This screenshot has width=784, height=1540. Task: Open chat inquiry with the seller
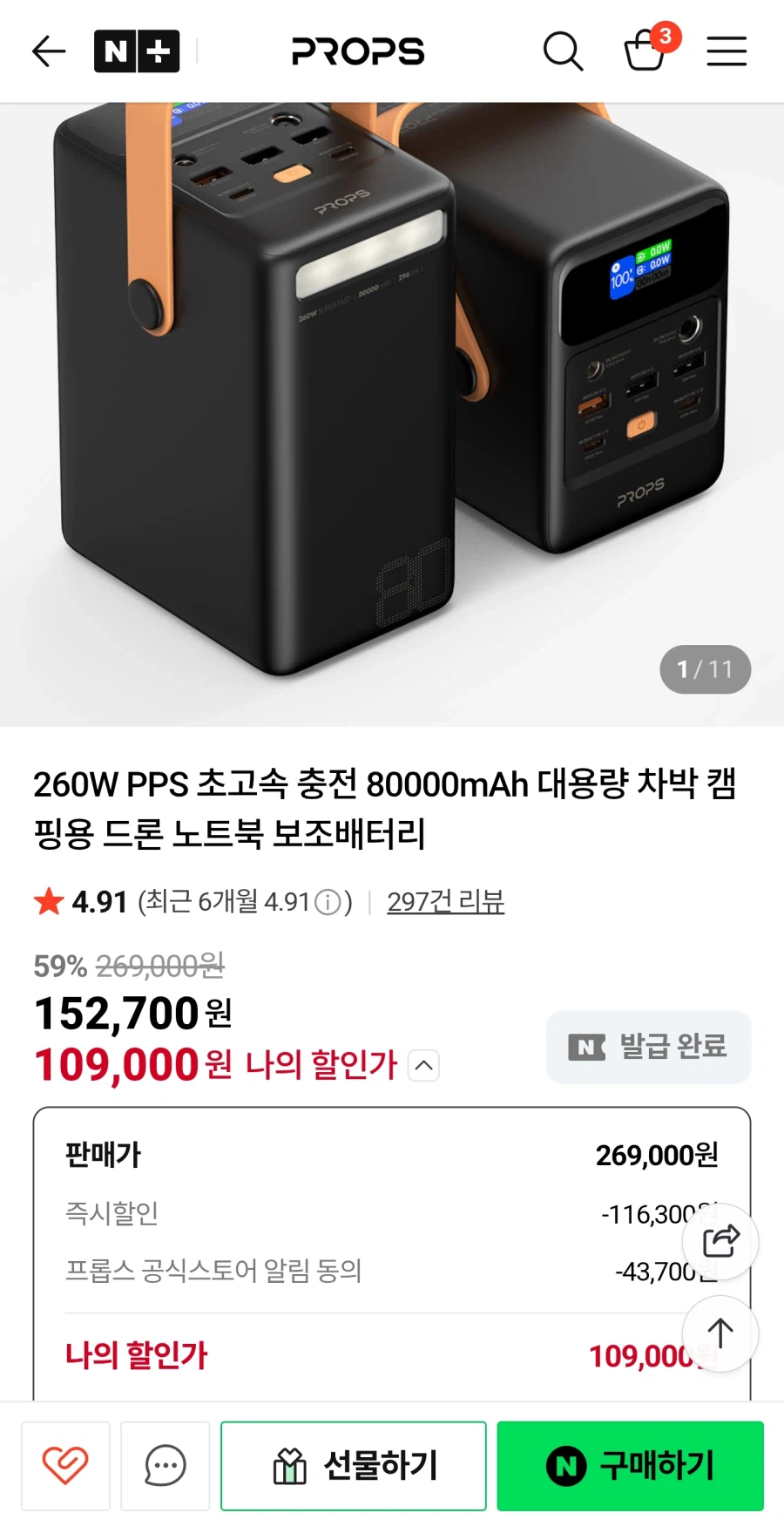165,1466
